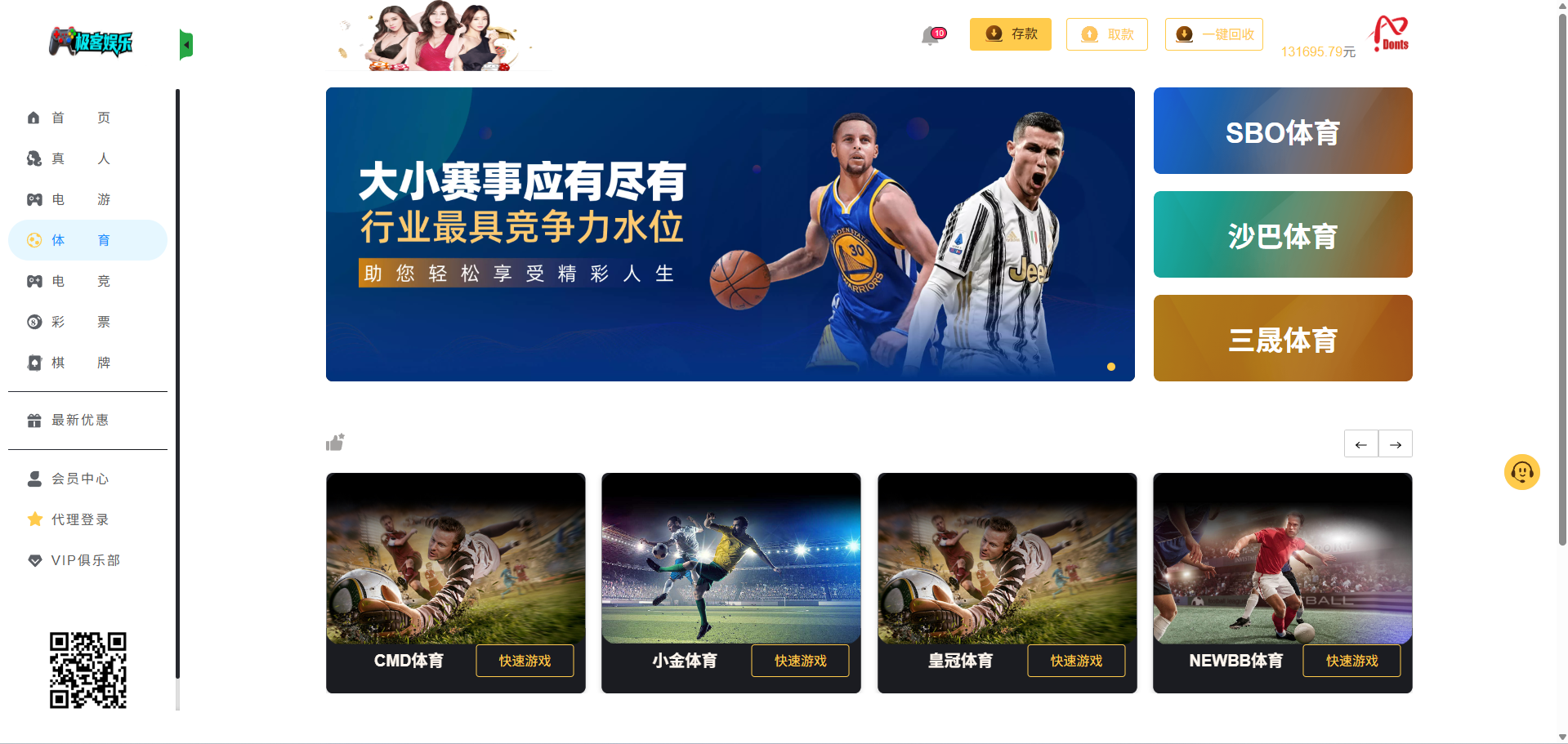Open the notifications bell
1568x744 pixels.
(931, 36)
